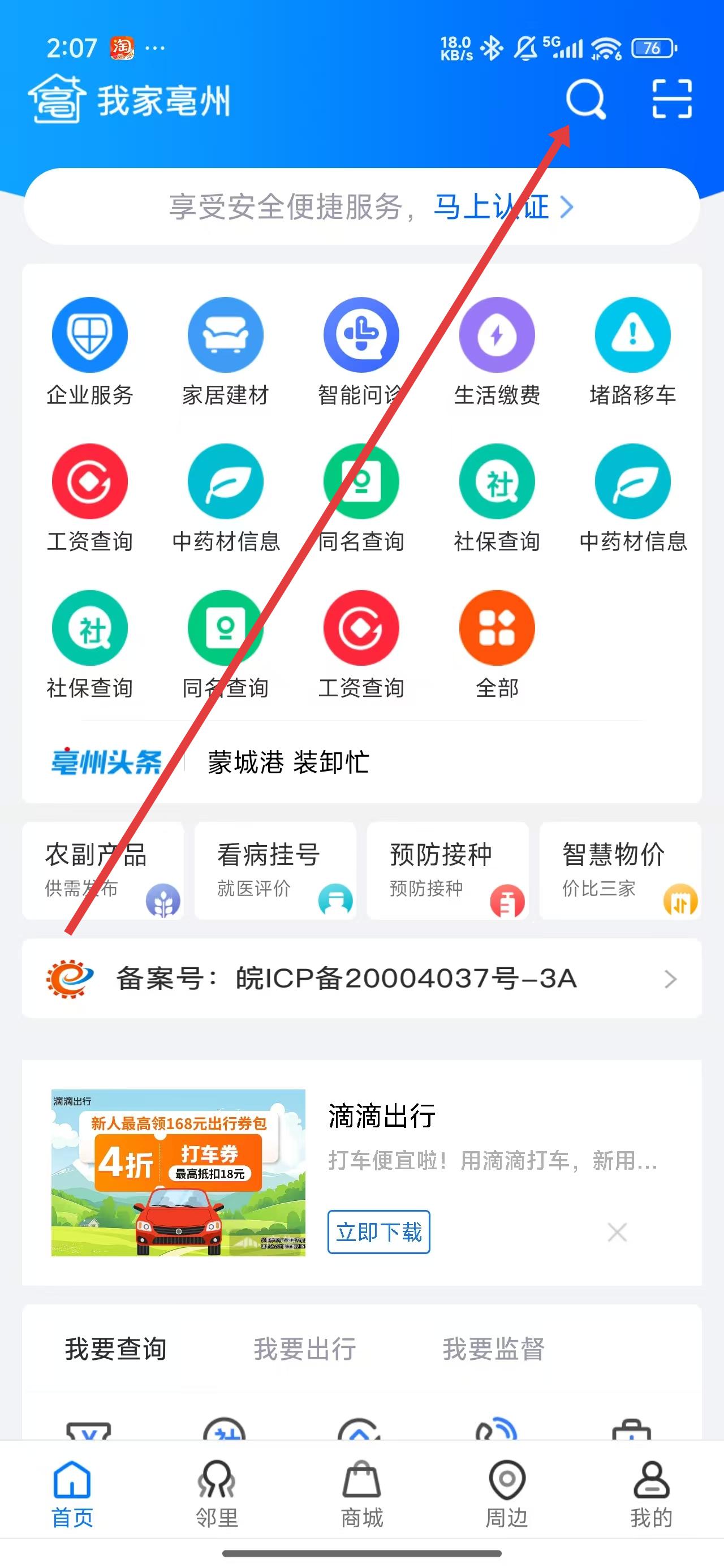Open 家居建材 service
The image size is (724, 1568).
coord(225,351)
